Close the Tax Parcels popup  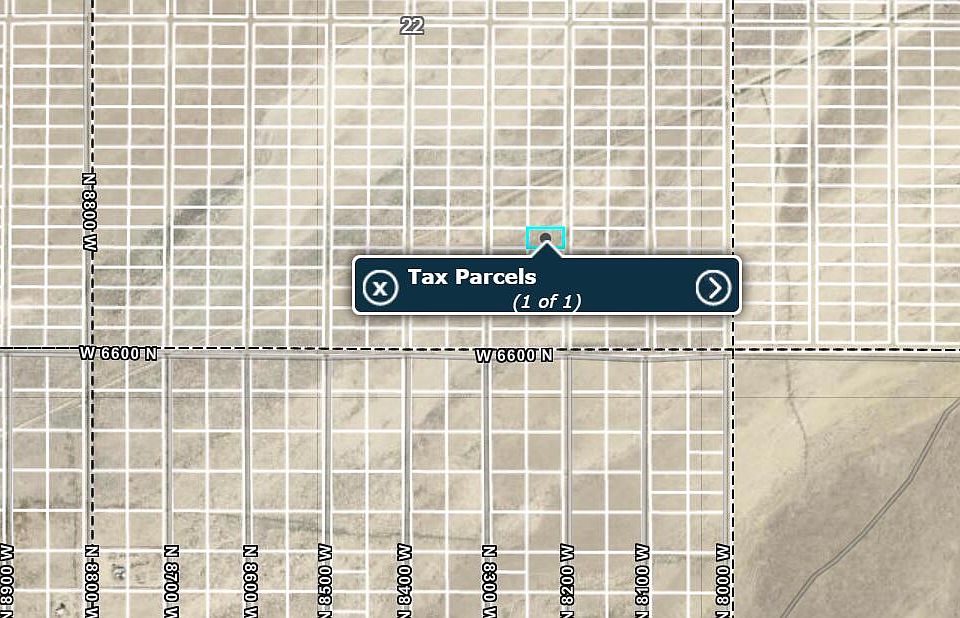pyautogui.click(x=379, y=288)
